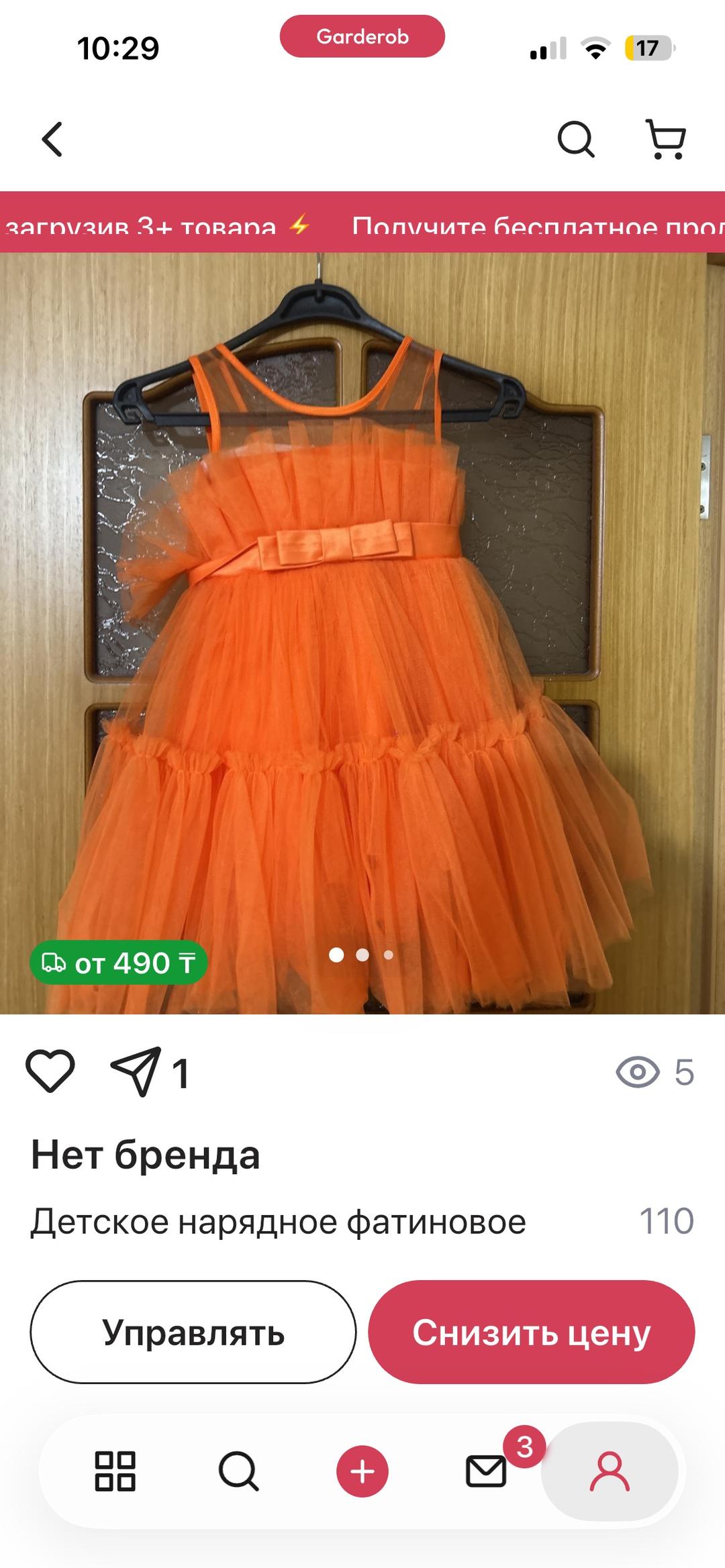Open the profile tab
The image size is (725, 1568).
[x=610, y=1471]
